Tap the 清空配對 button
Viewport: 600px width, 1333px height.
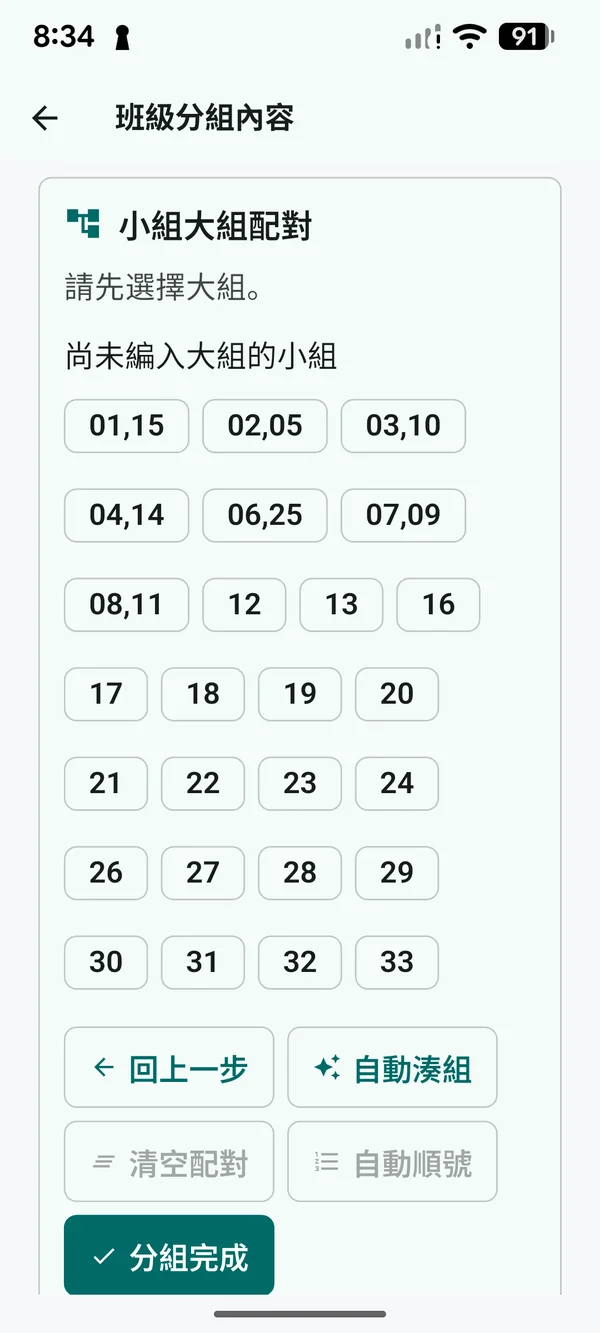pos(169,1162)
